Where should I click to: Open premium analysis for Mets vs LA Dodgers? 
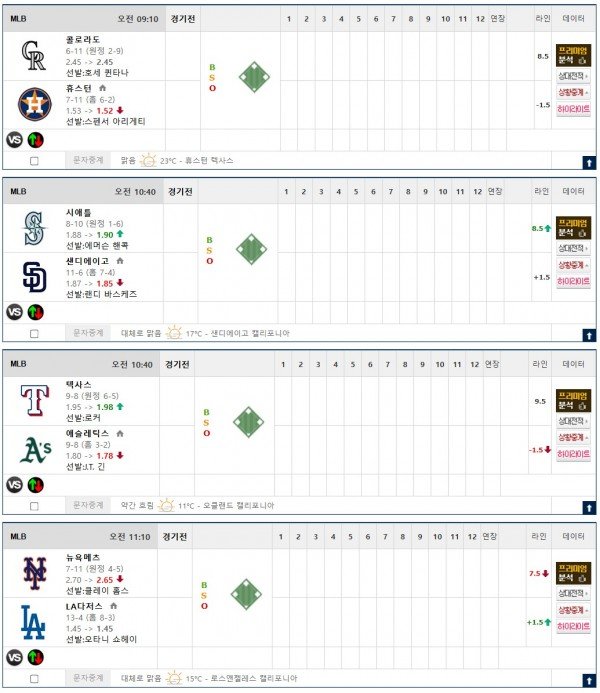[x=573, y=575]
